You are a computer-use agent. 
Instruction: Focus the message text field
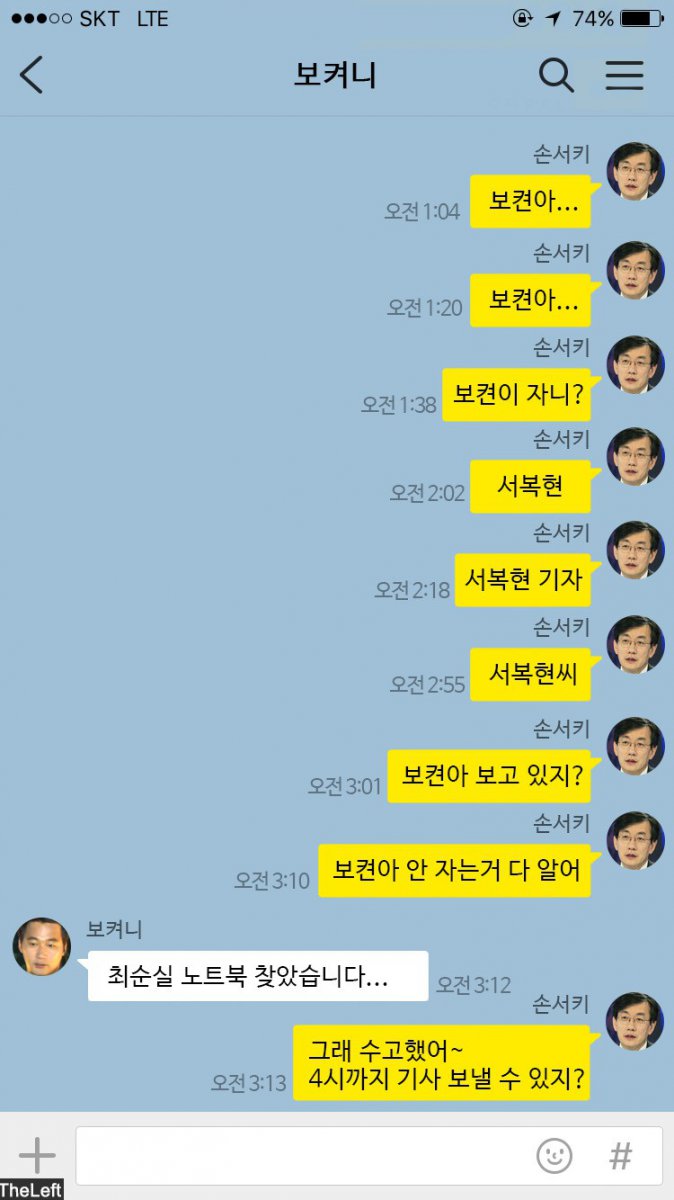(300, 1156)
